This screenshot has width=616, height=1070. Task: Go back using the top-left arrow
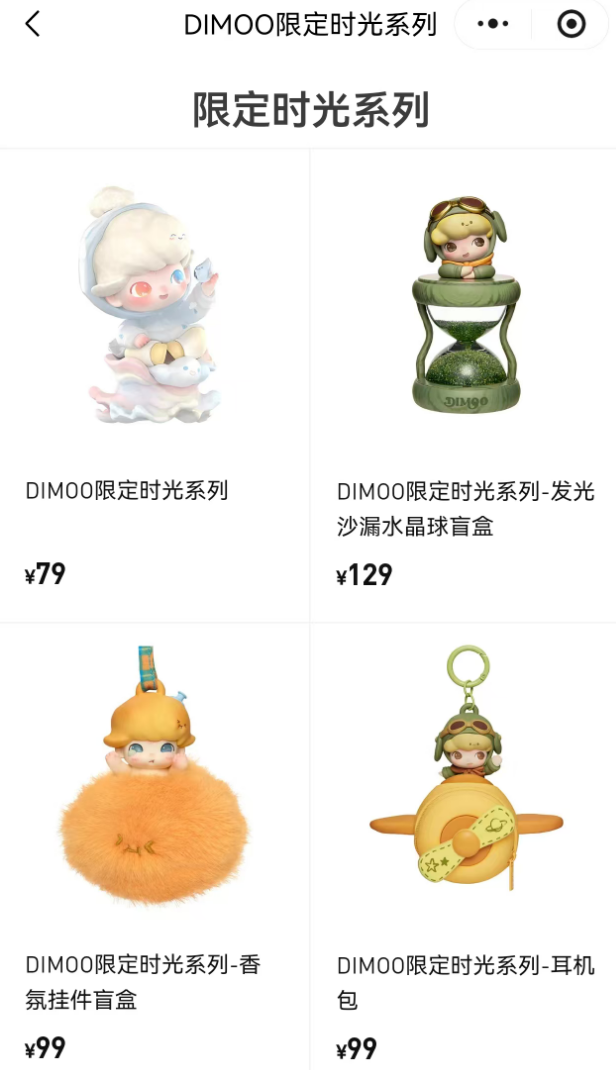(x=33, y=24)
